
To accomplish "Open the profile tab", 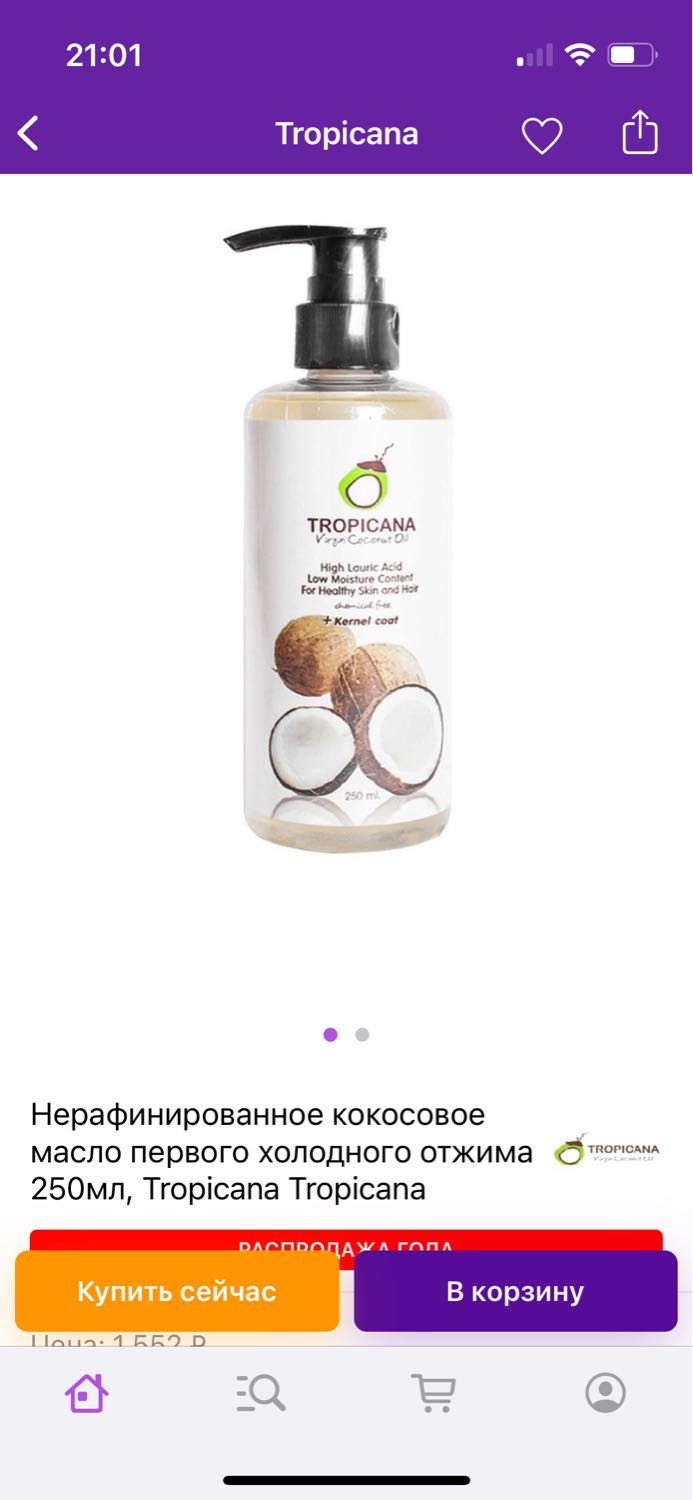I will pyautogui.click(x=606, y=1392).
